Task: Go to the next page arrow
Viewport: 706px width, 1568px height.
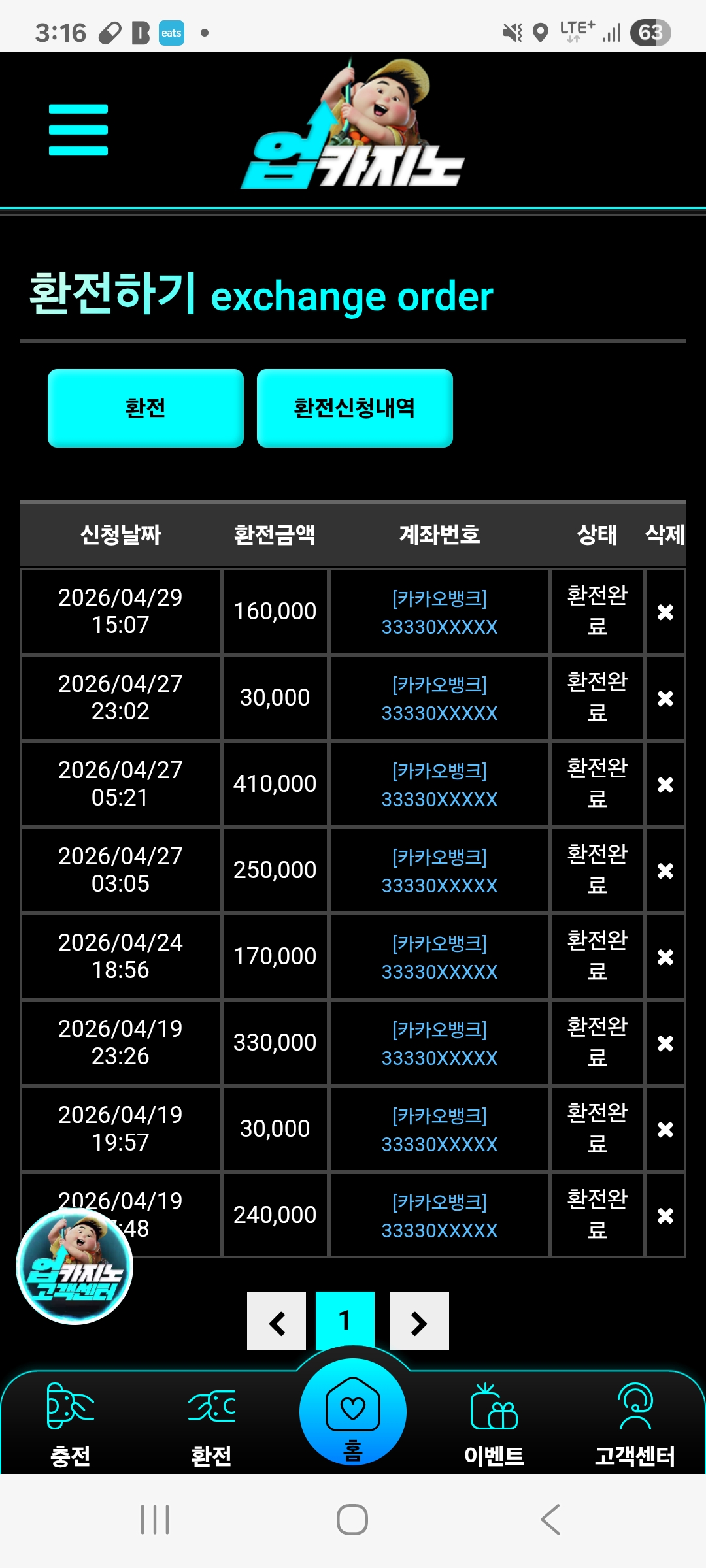Action: coord(419,1321)
